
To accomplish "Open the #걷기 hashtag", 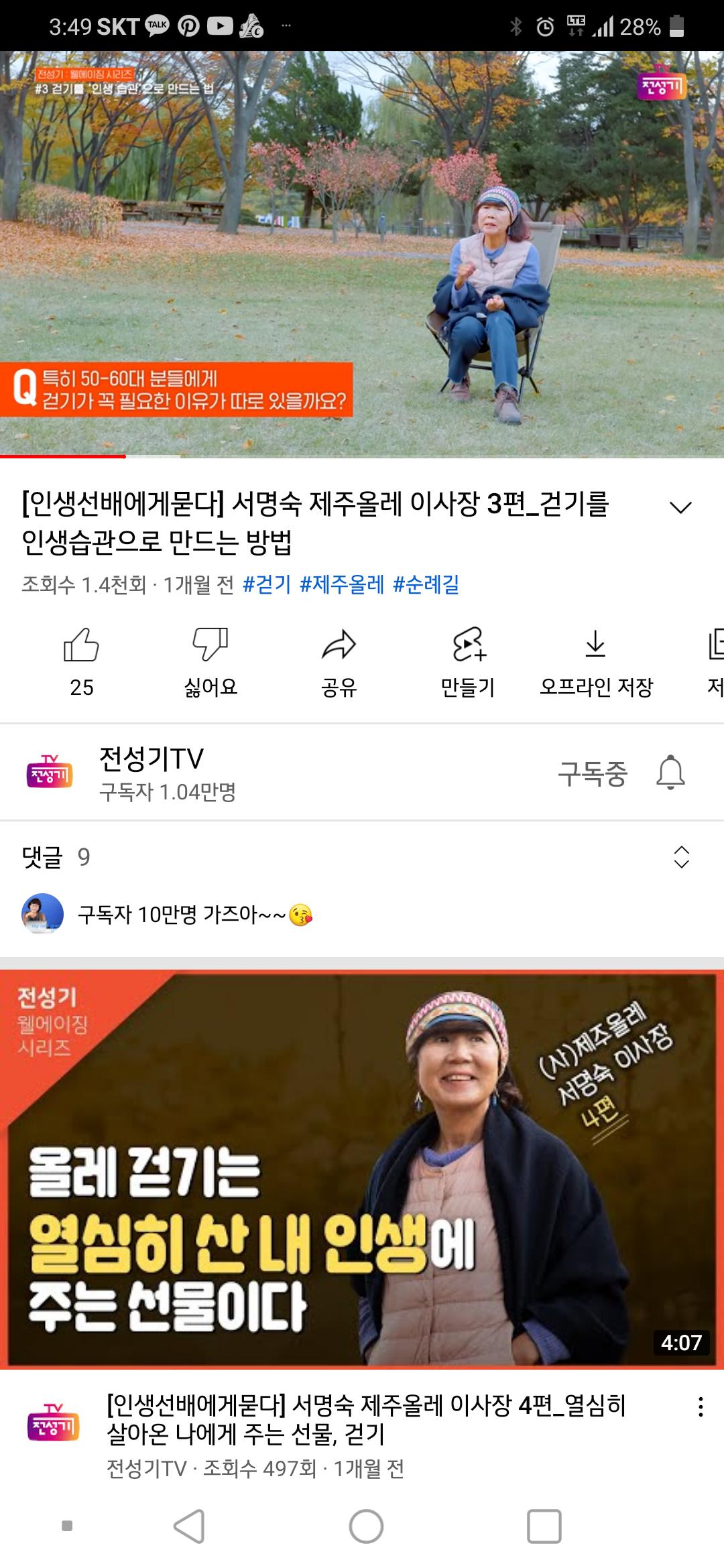I will tap(267, 584).
